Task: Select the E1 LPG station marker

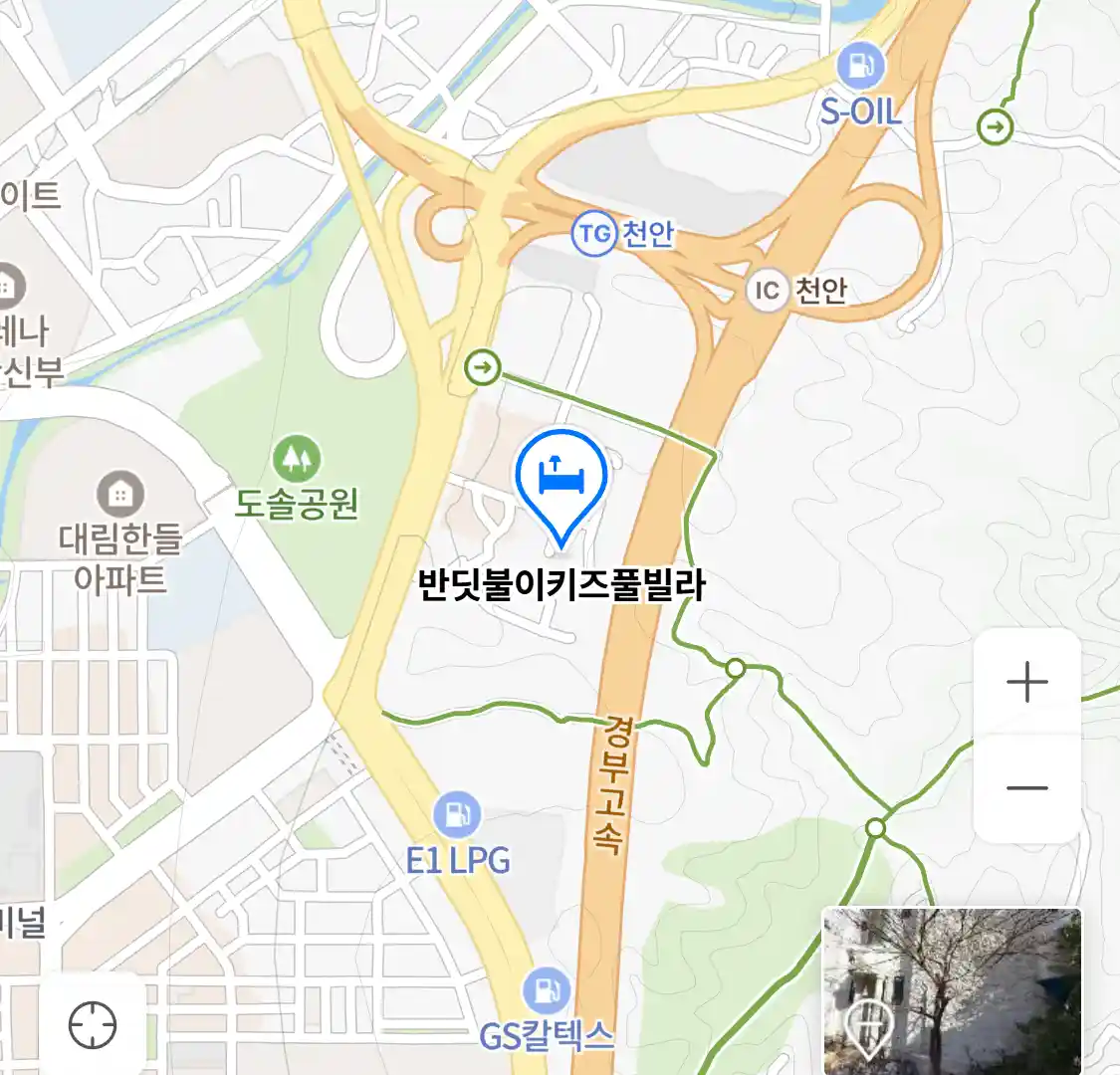Action: [457, 815]
